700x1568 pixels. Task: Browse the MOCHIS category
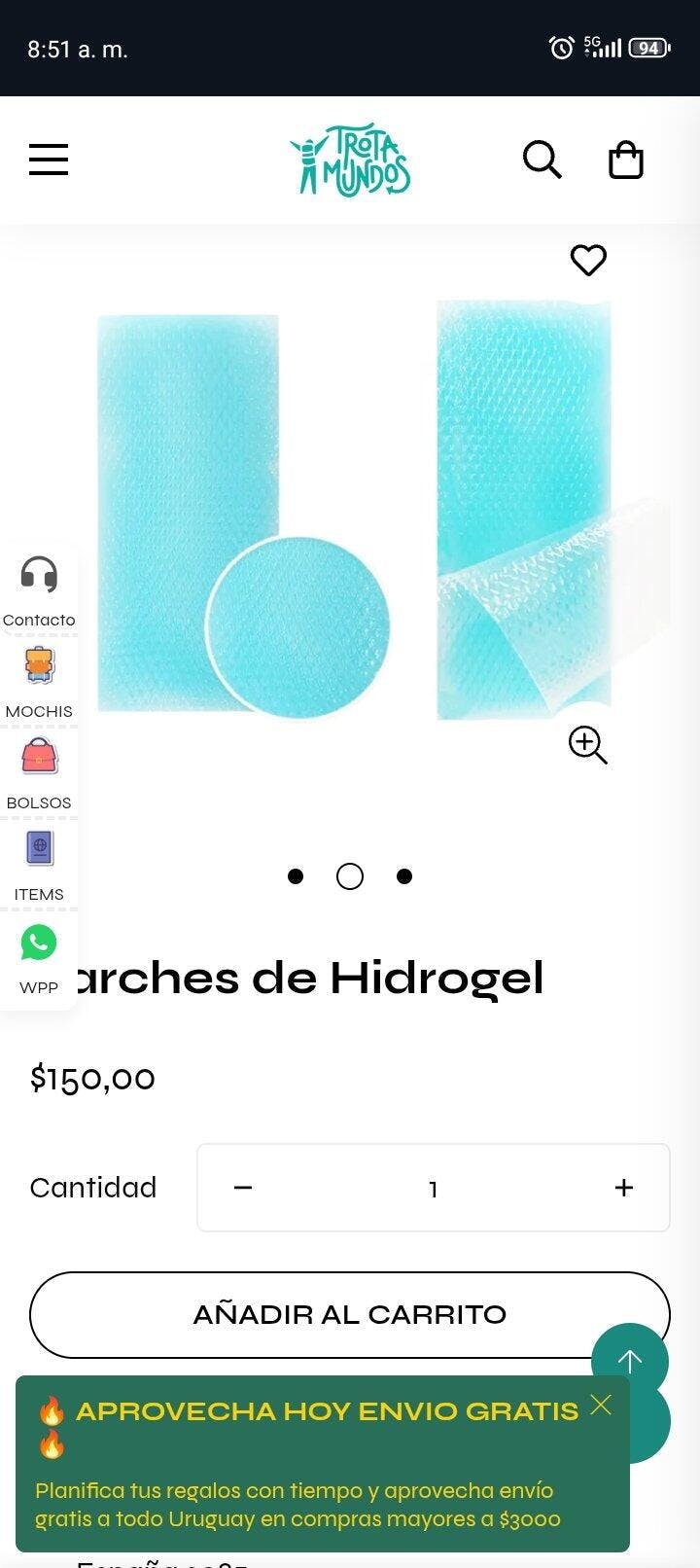tap(39, 682)
